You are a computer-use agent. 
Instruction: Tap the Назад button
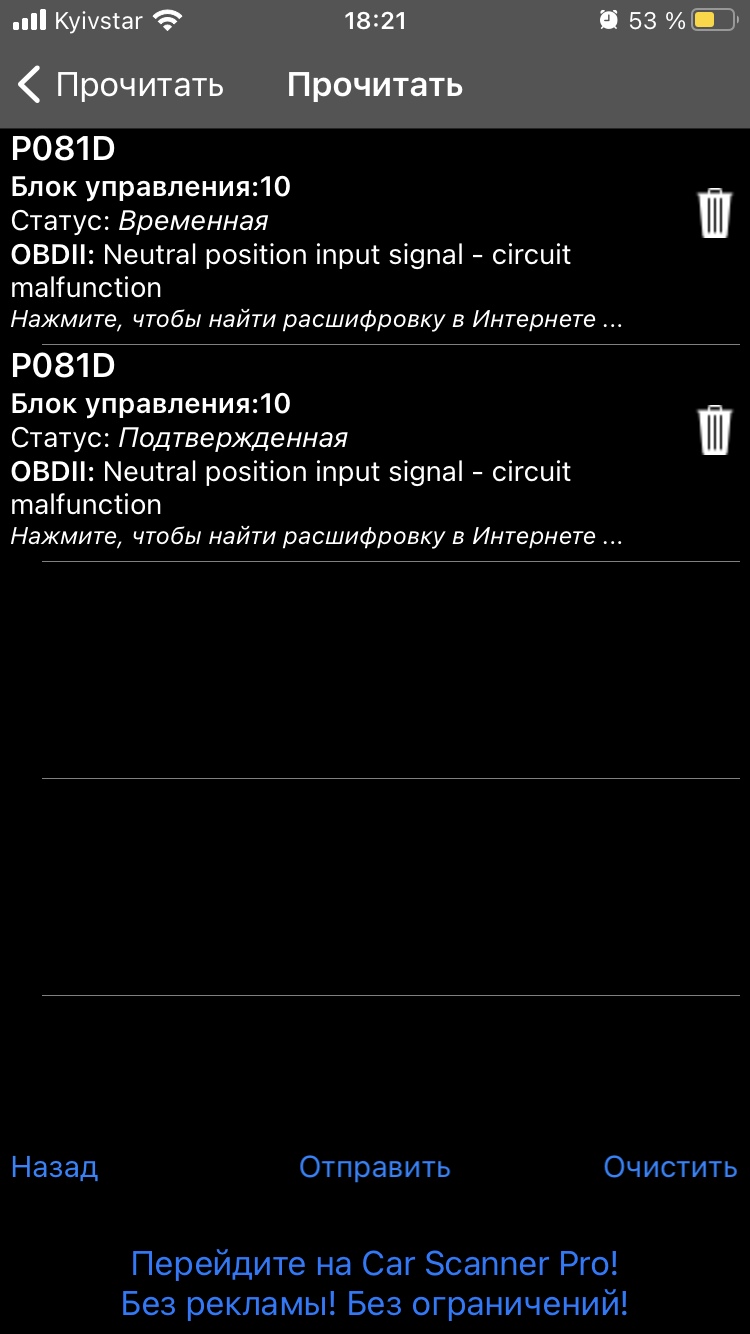pos(54,1167)
